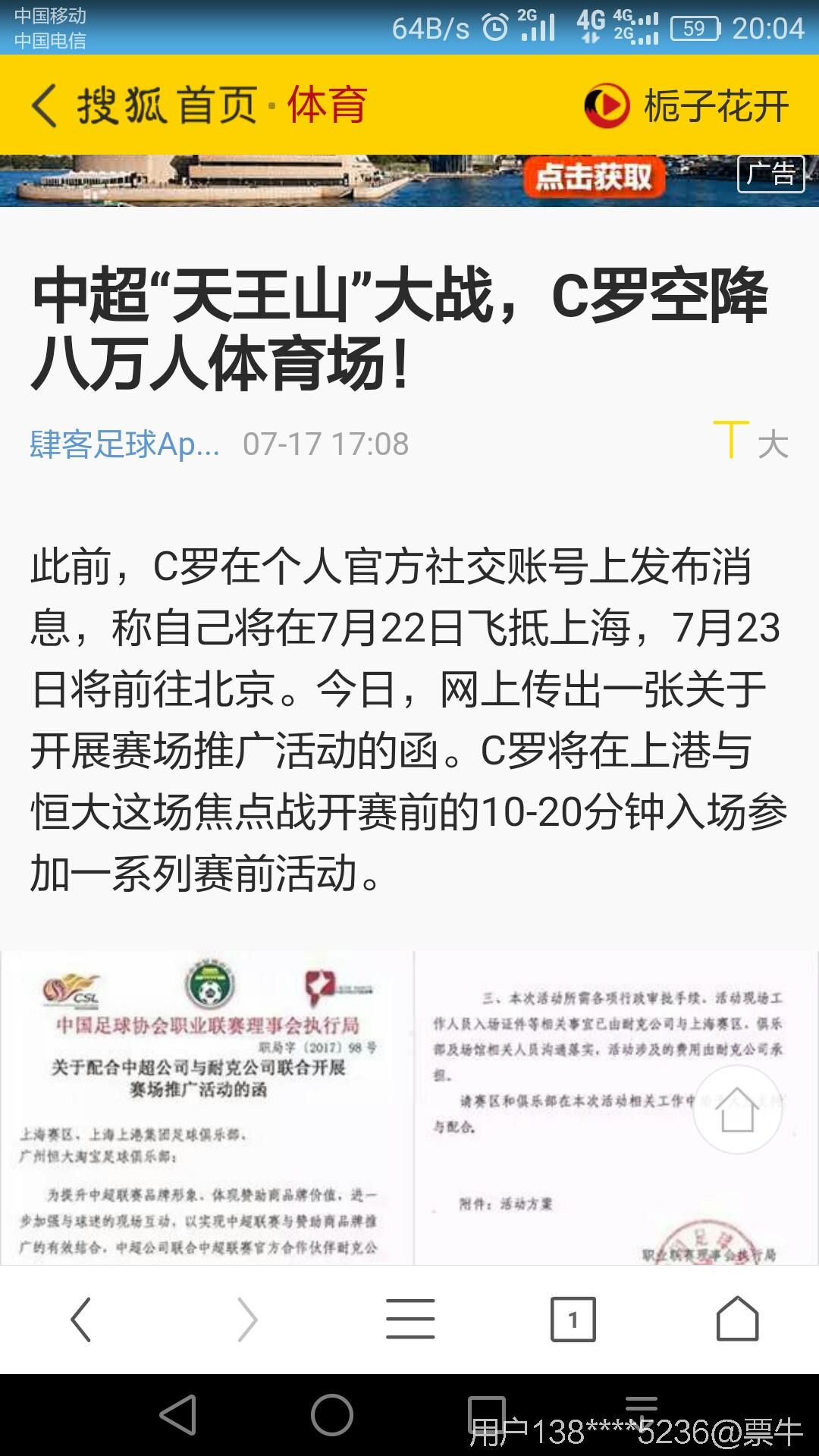The height and width of the screenshot is (1456, 819).
Task: Go back using the header arrow
Action: click(x=44, y=105)
